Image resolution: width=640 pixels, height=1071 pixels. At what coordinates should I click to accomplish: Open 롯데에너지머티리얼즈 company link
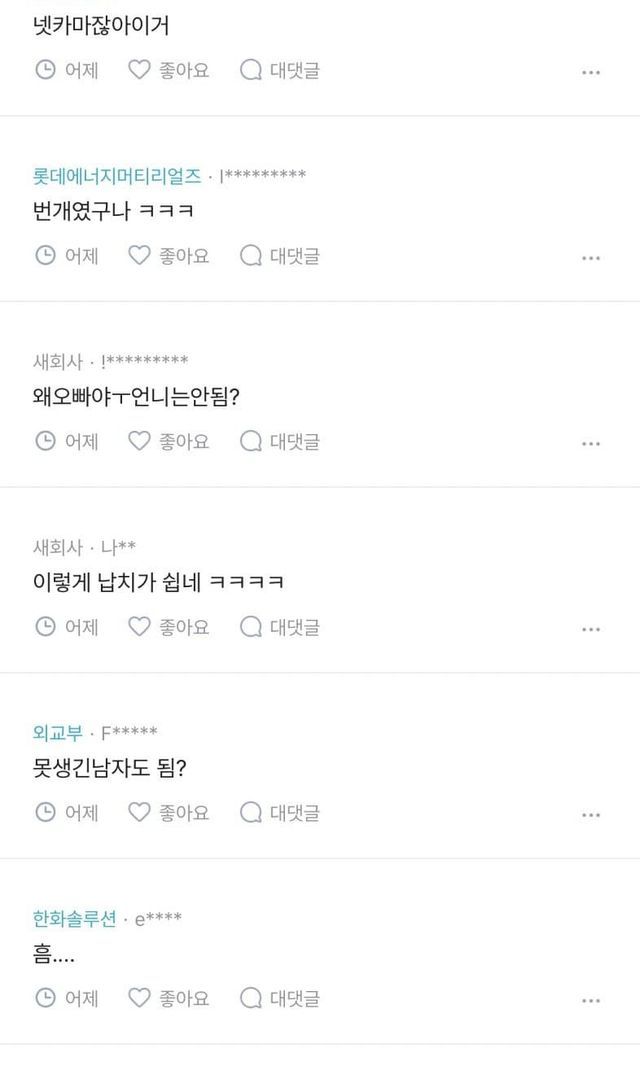coord(117,176)
